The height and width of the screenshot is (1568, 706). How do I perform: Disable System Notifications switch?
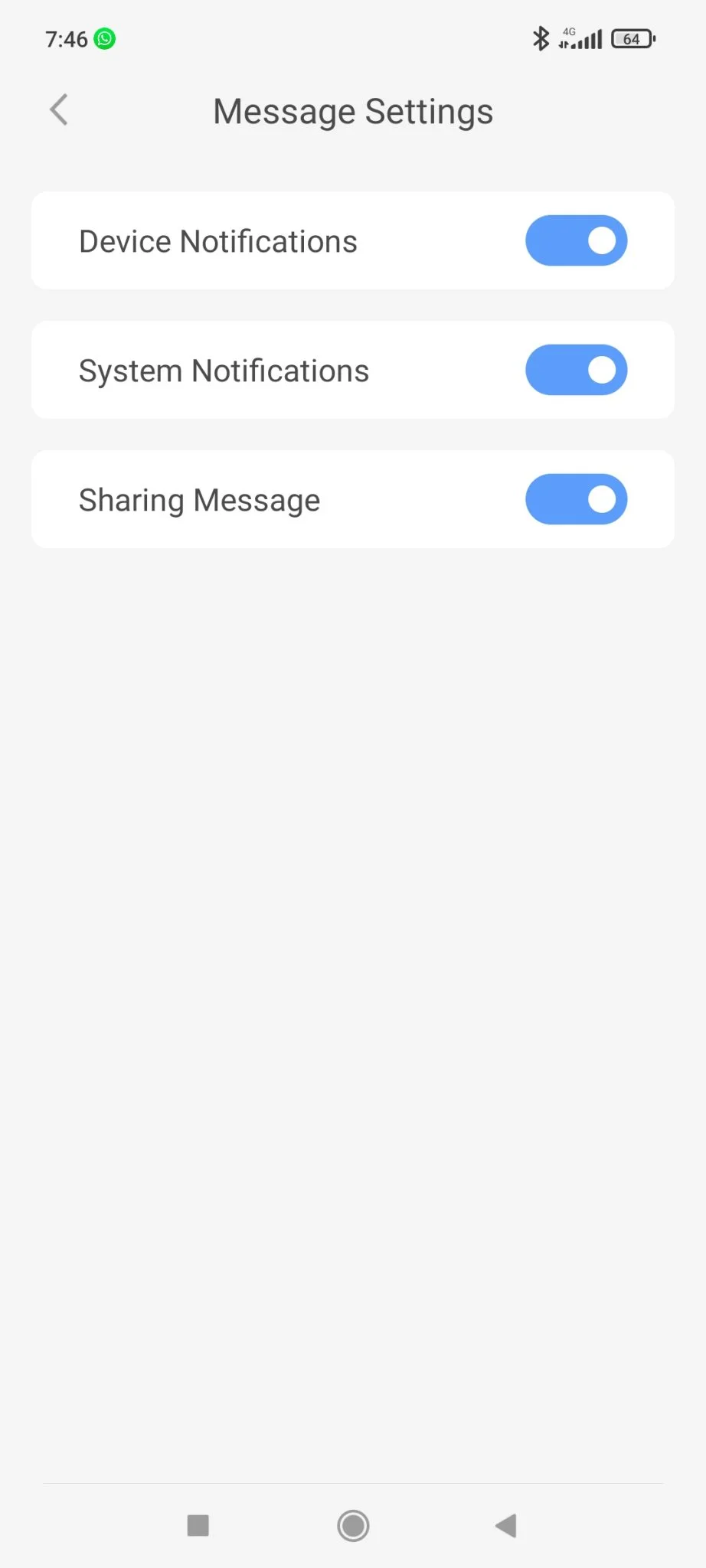tap(576, 370)
